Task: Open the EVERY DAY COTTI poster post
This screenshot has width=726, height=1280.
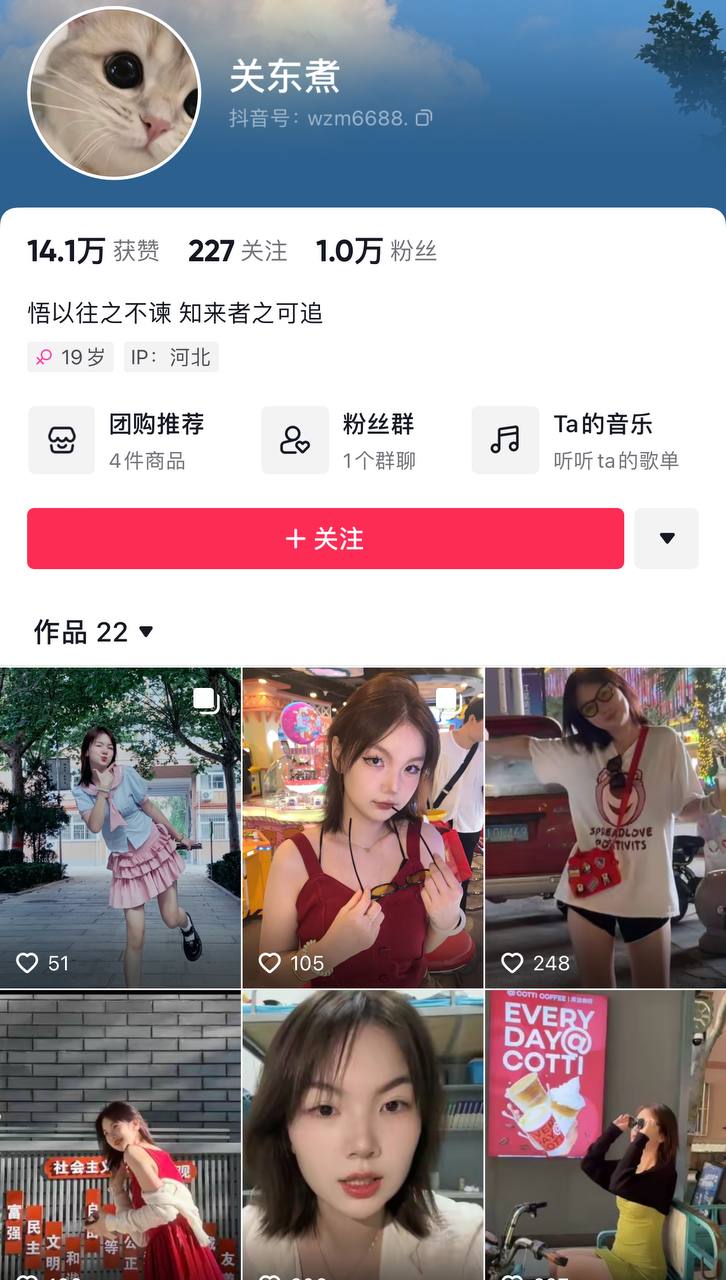Action: 605,1135
